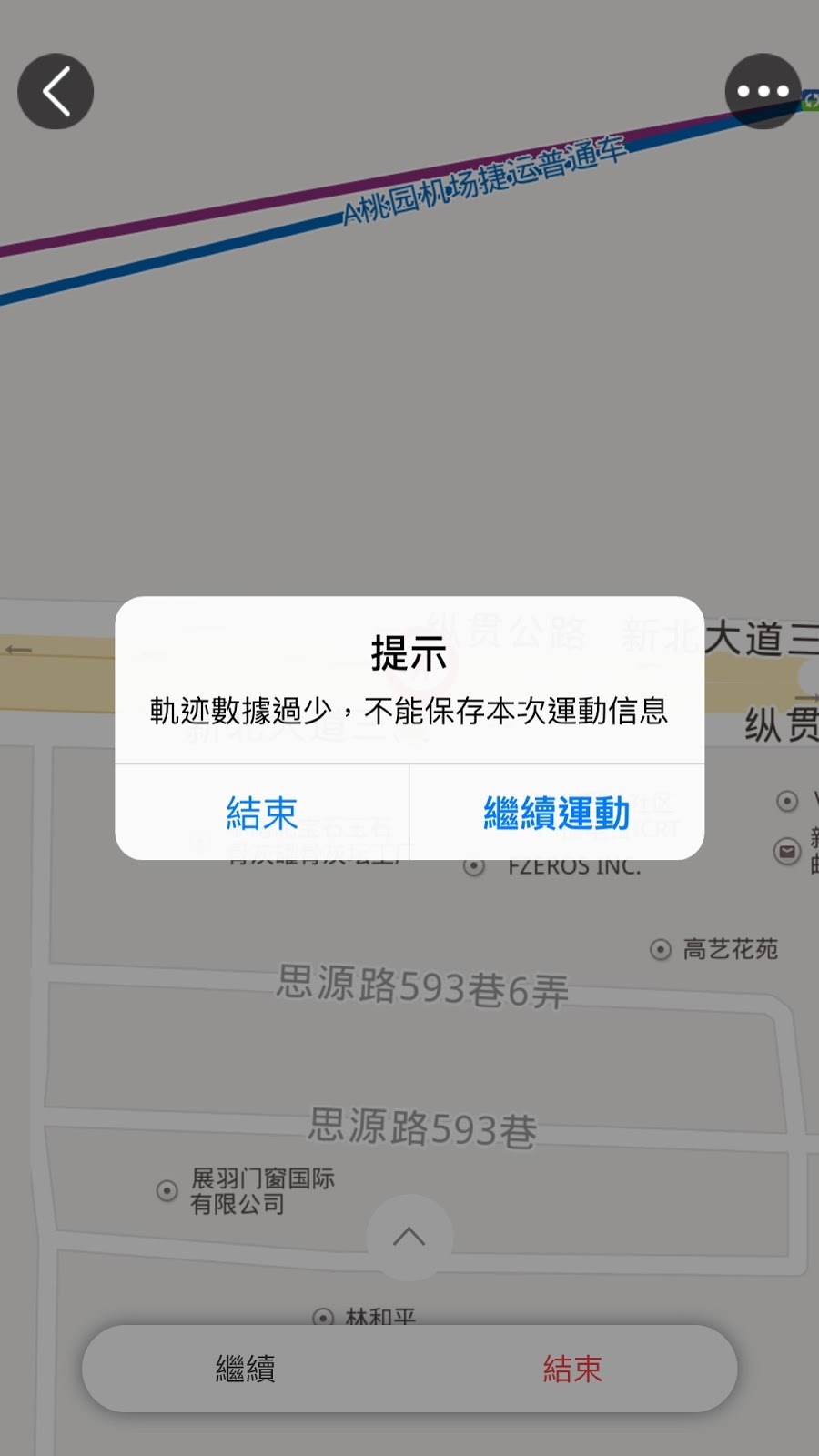Choose 繼續運動 to keep exercising

tap(556, 813)
